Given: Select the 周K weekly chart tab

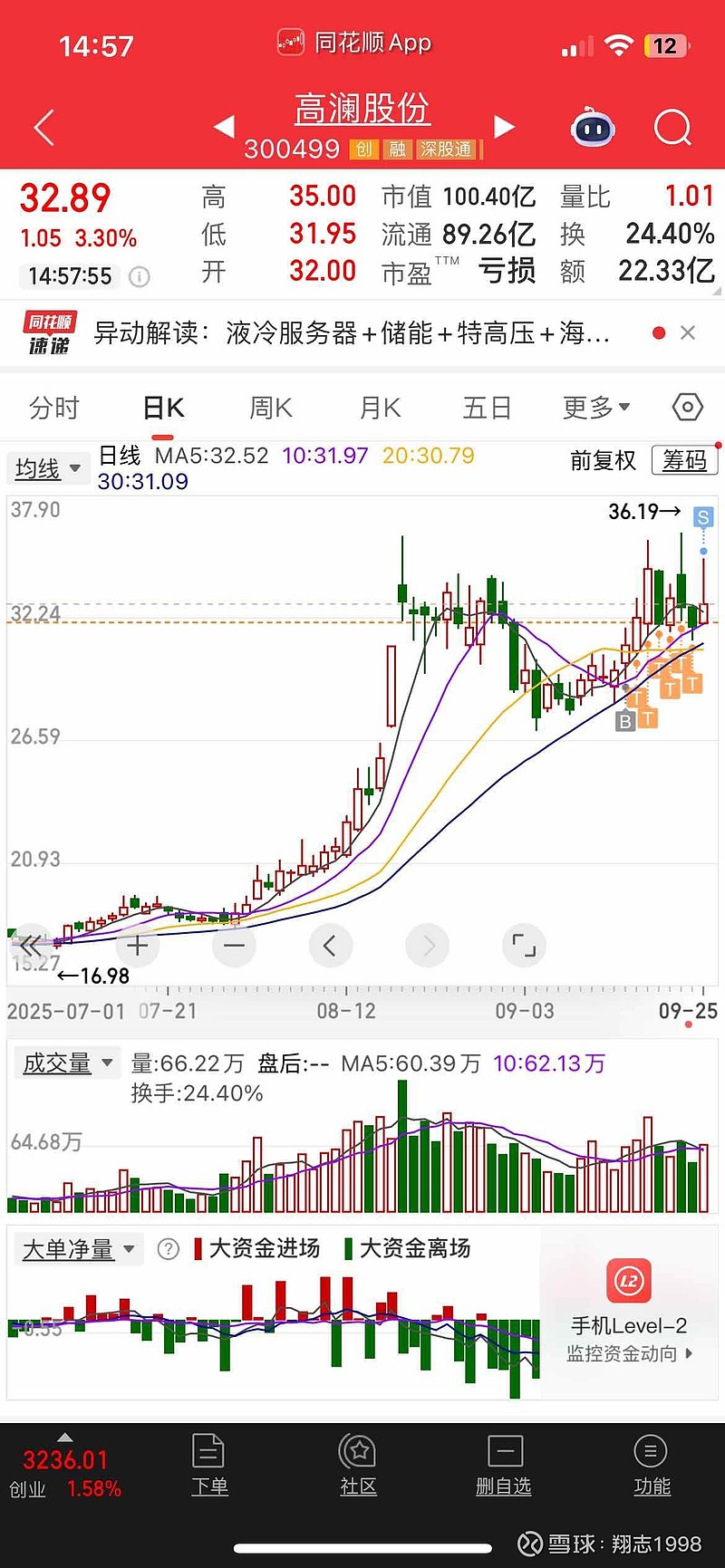Looking at the screenshot, I should click(271, 408).
